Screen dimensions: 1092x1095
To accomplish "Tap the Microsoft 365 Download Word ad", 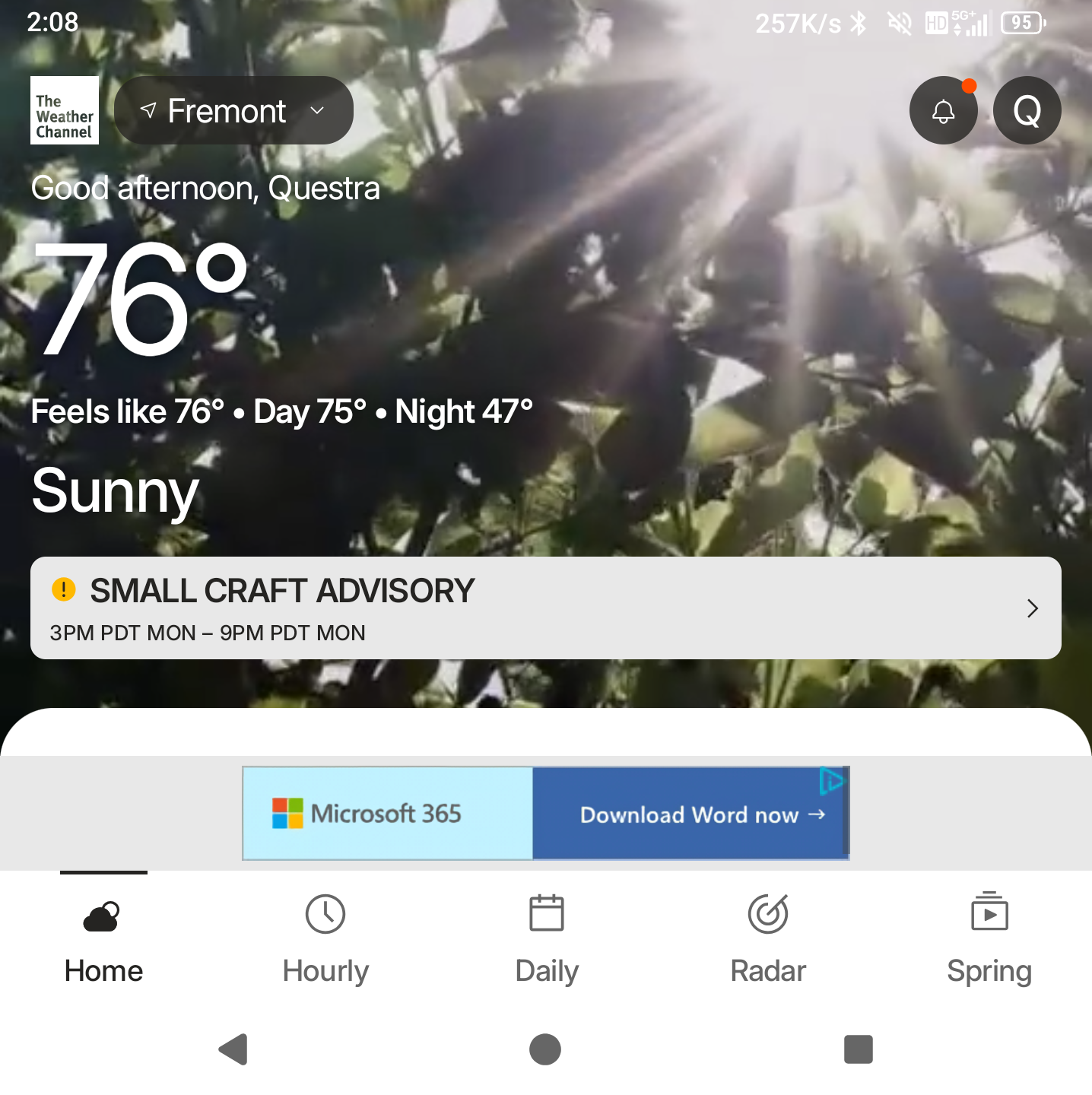I will click(689, 814).
